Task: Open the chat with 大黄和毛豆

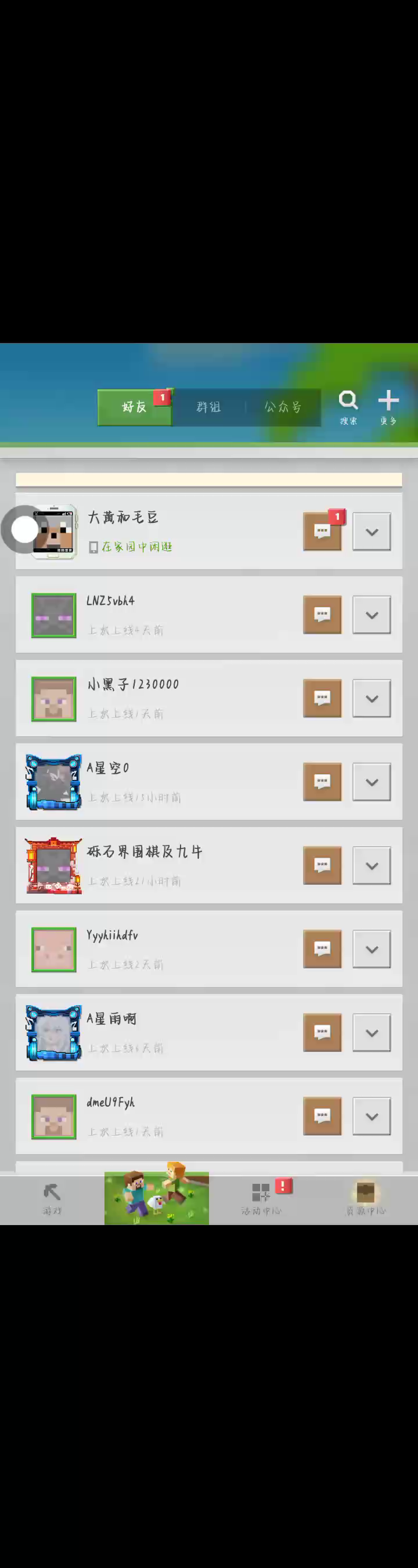Action: (322, 532)
